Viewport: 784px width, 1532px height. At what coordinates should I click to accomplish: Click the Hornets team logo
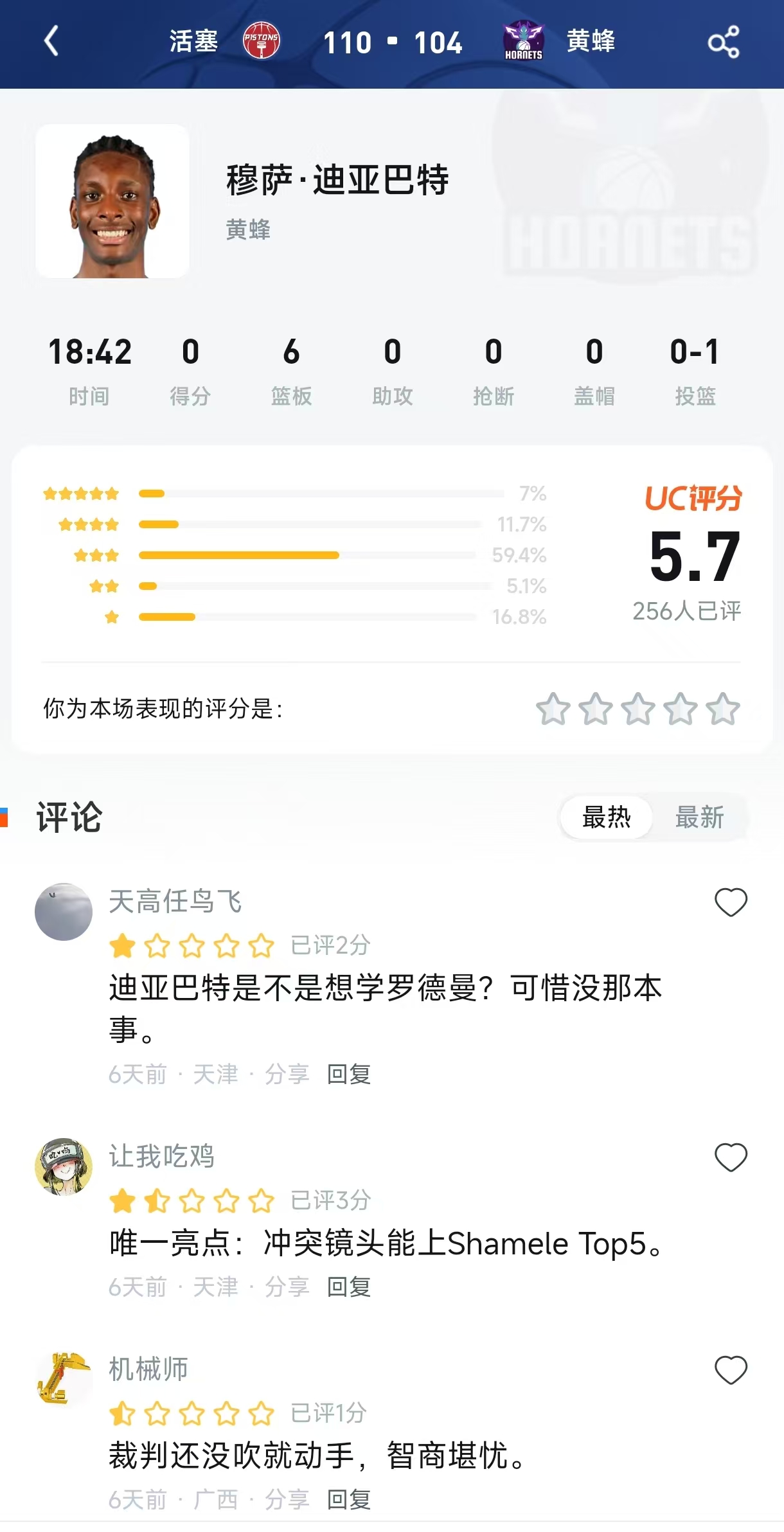click(x=525, y=40)
